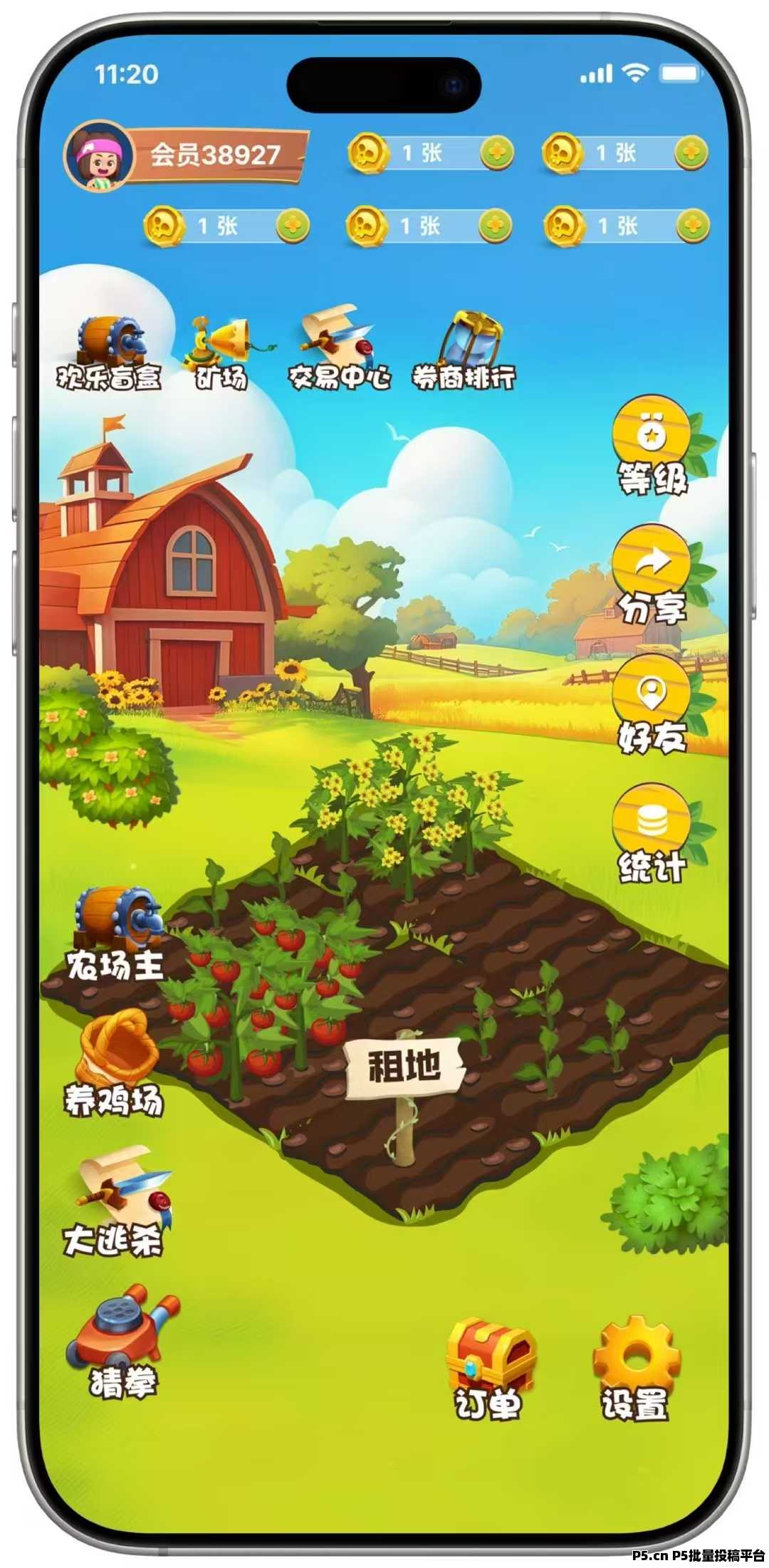The height and width of the screenshot is (1568, 769).
Task: Open the member avatar profile
Action: pyautogui.click(x=99, y=156)
